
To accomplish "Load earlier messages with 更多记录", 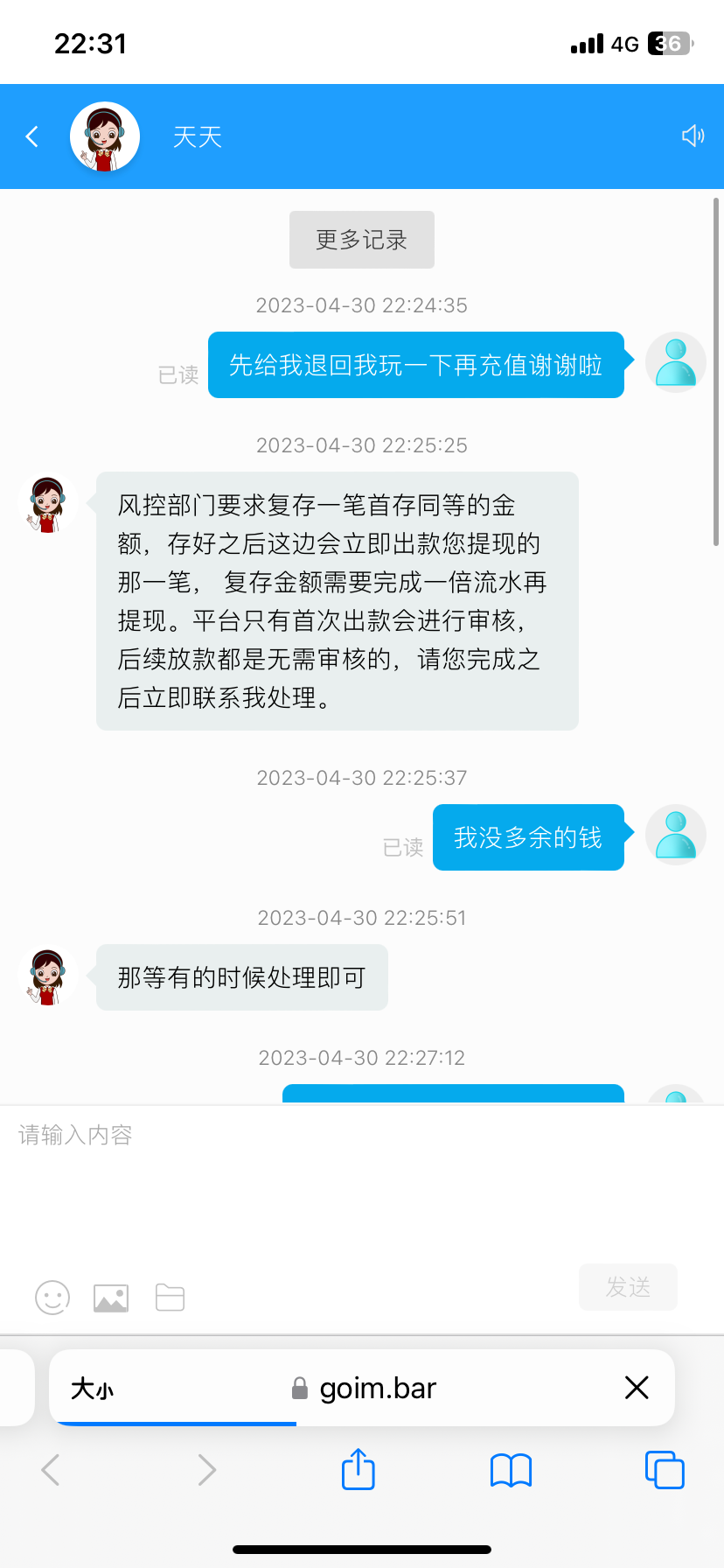I will [361, 240].
